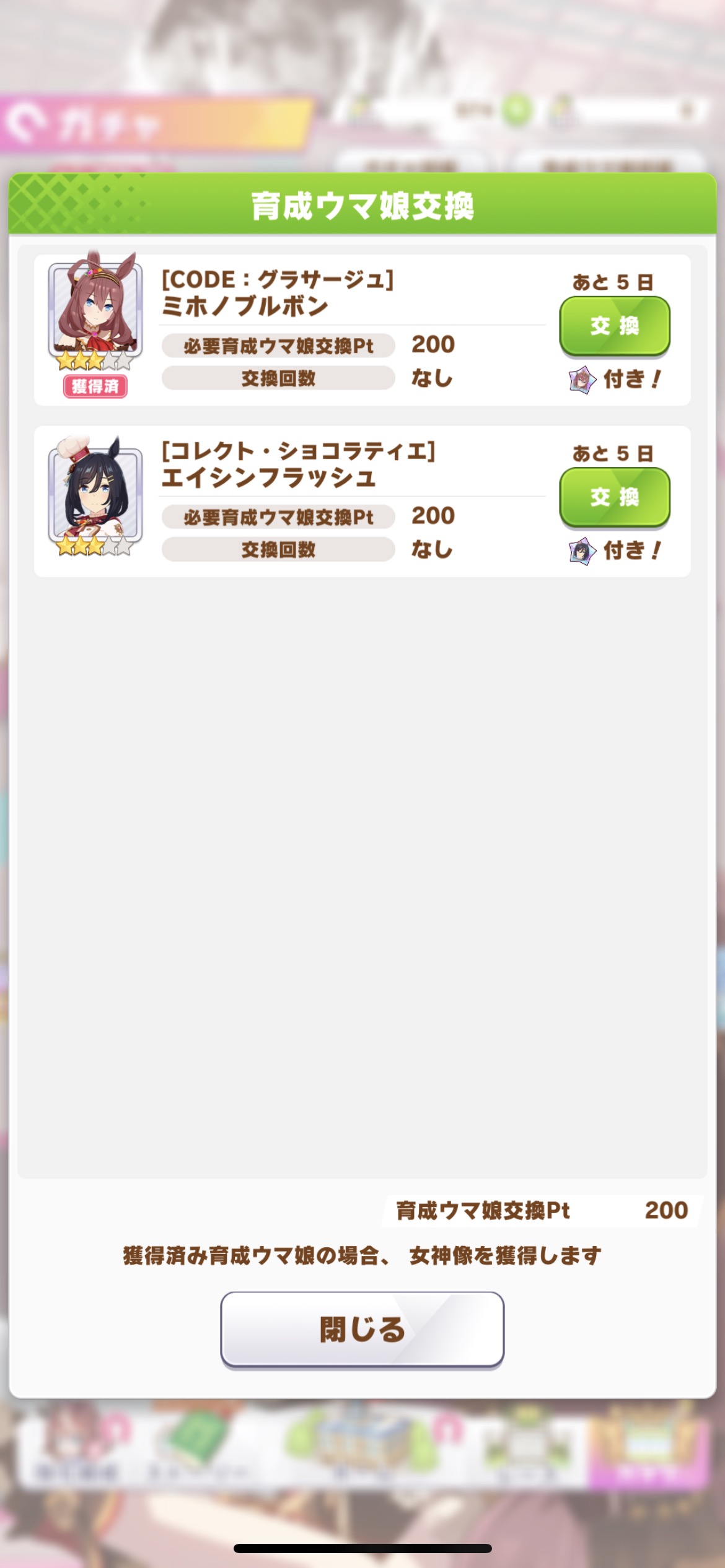Image resolution: width=725 pixels, height=1568 pixels.
Task: Tap 交換 for エイシンフラッシュ
Action: pyautogui.click(x=614, y=497)
